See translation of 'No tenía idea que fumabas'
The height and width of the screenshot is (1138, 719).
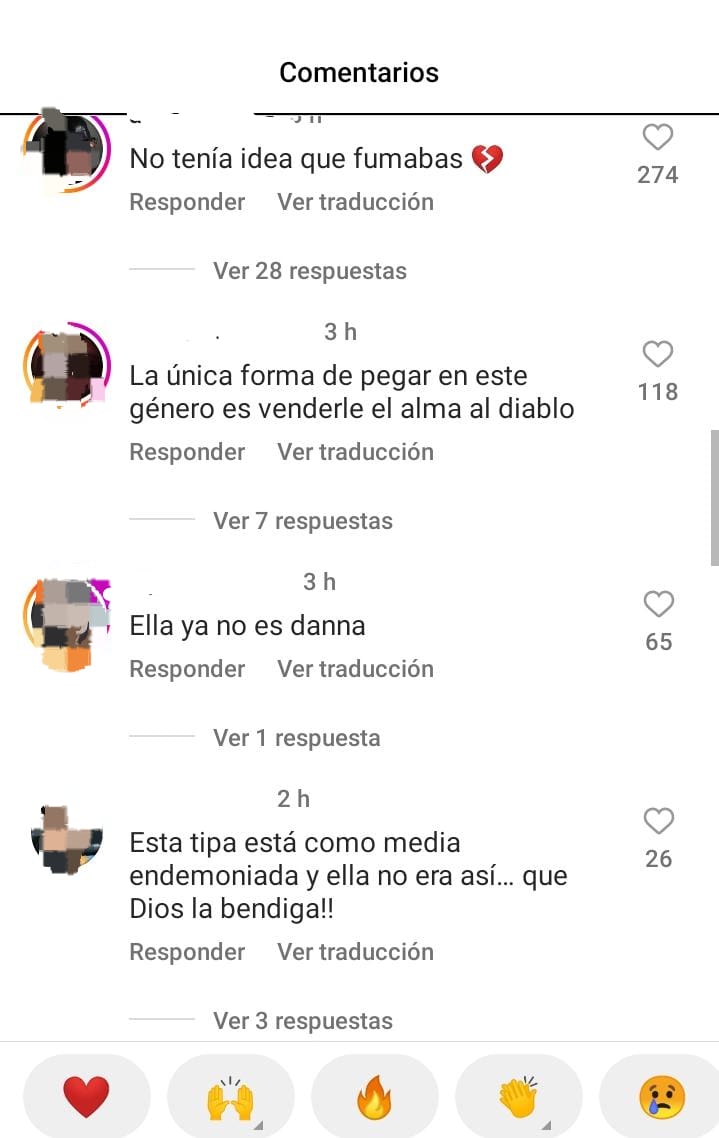click(355, 202)
